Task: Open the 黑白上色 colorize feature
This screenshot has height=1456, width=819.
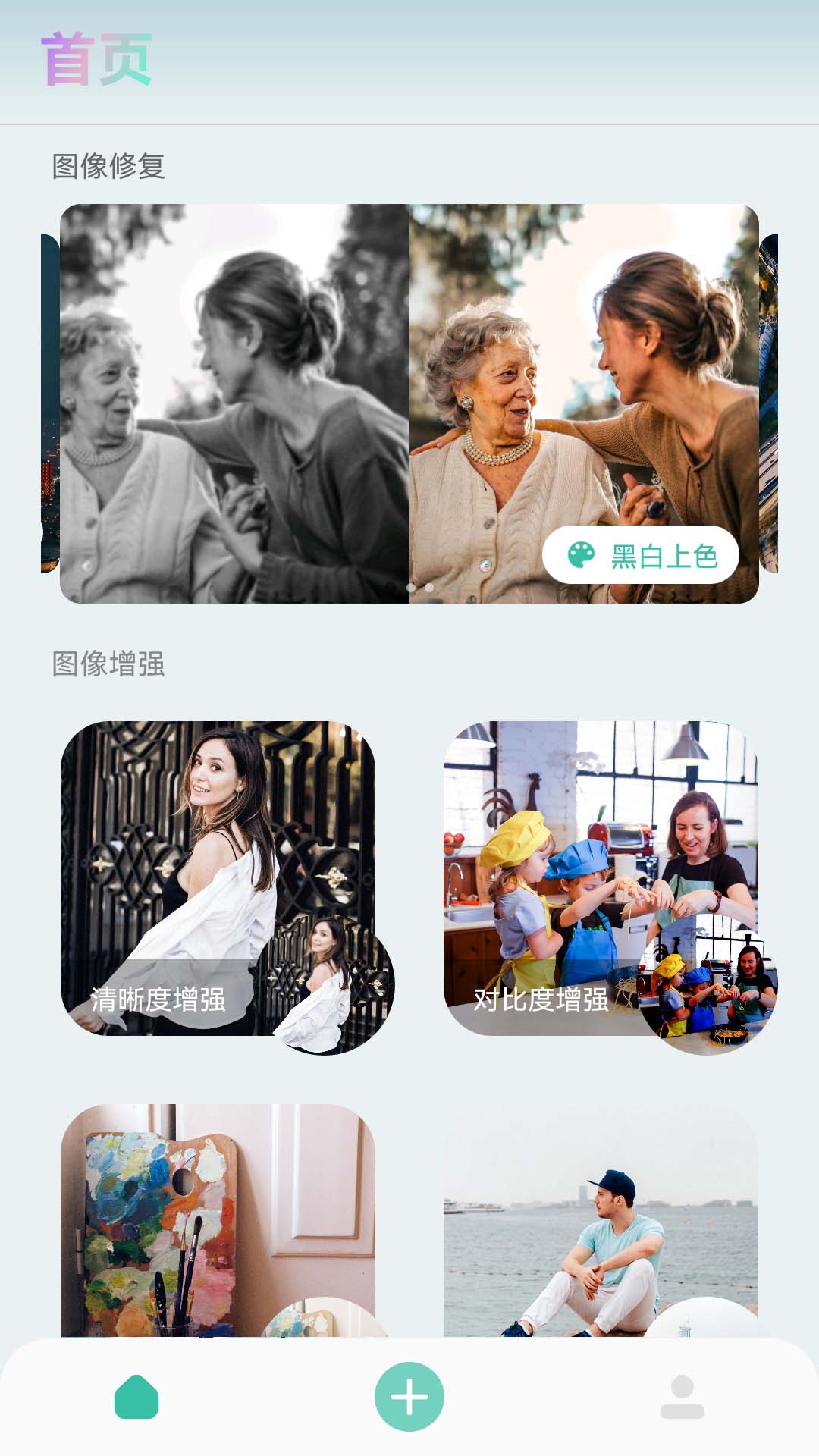Action: (641, 555)
